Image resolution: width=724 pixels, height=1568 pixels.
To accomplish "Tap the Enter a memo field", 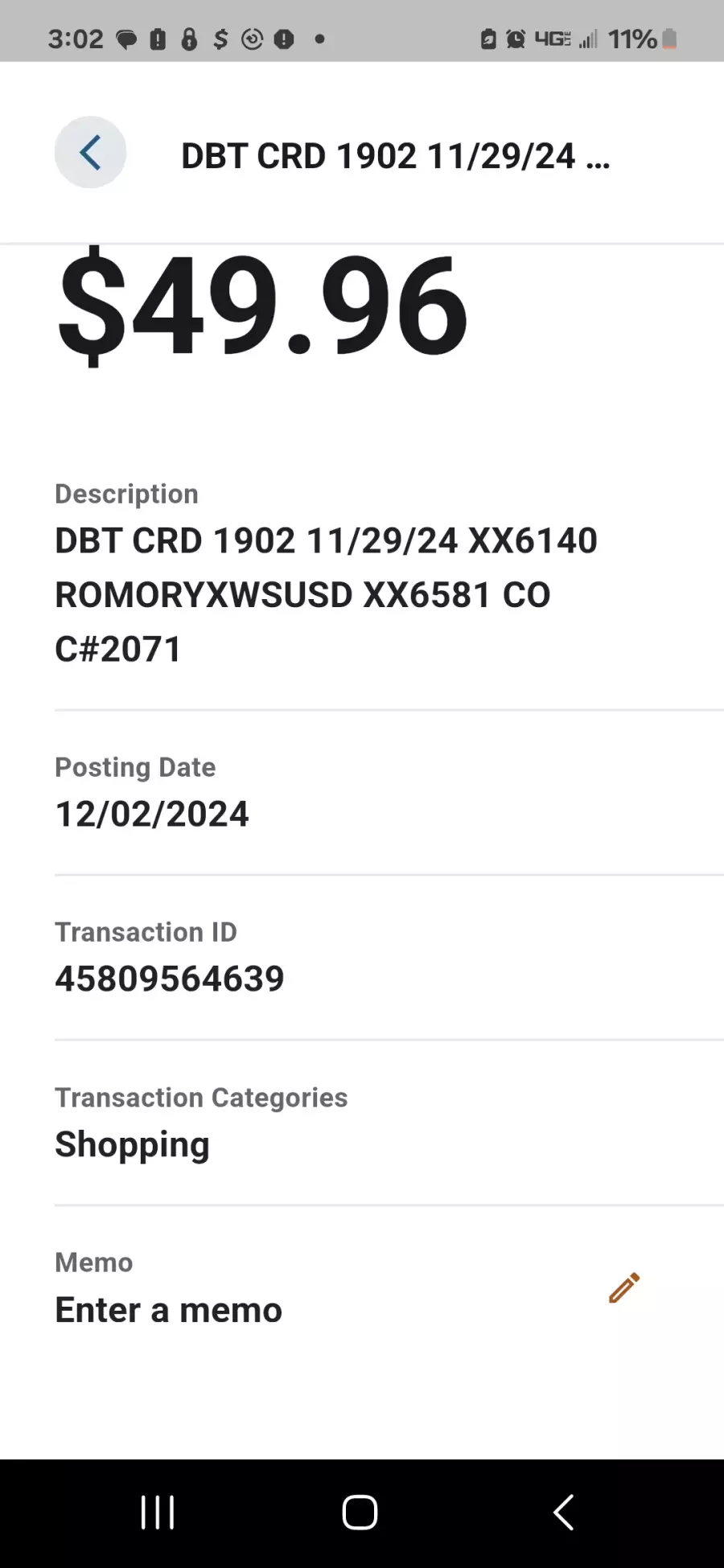I will (169, 1310).
